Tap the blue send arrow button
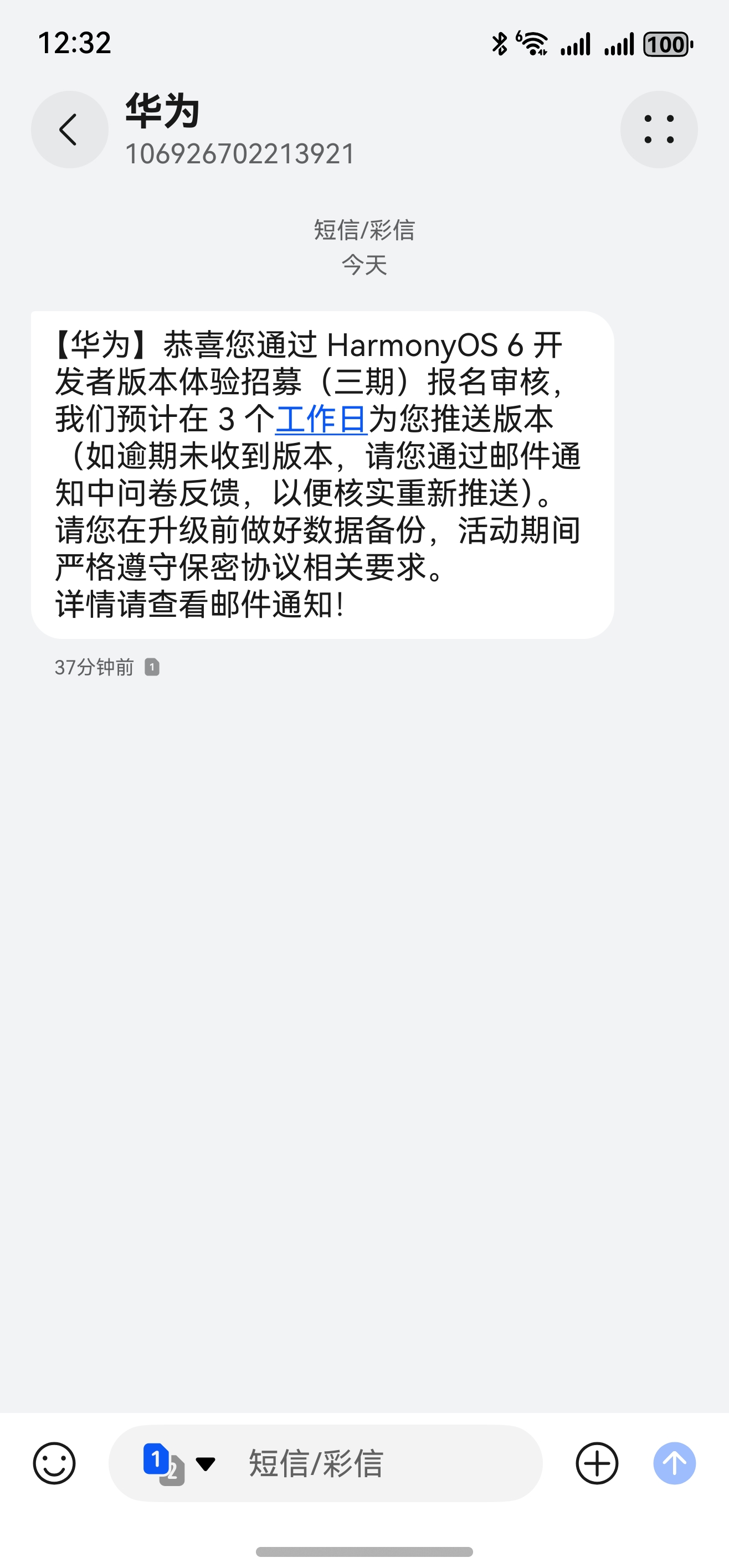The width and height of the screenshot is (729, 1568). [676, 1464]
